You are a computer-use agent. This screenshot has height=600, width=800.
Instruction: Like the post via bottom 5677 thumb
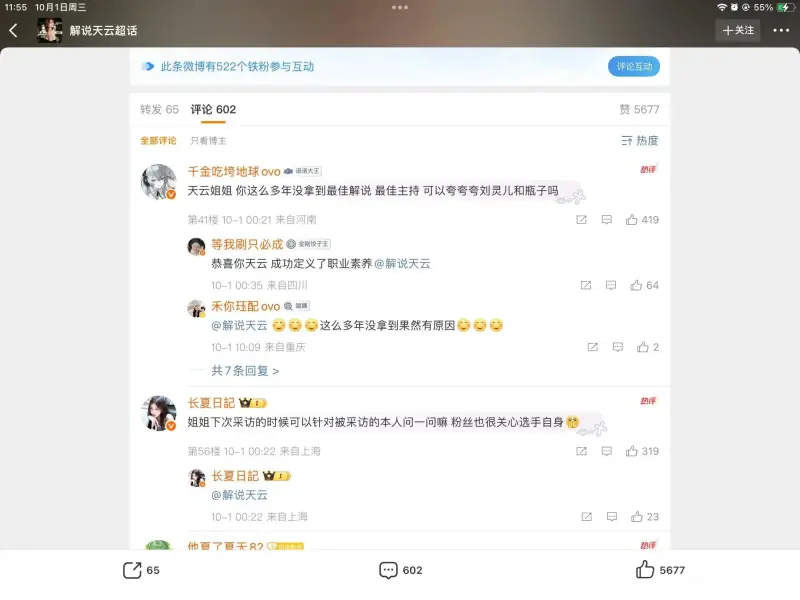click(645, 570)
